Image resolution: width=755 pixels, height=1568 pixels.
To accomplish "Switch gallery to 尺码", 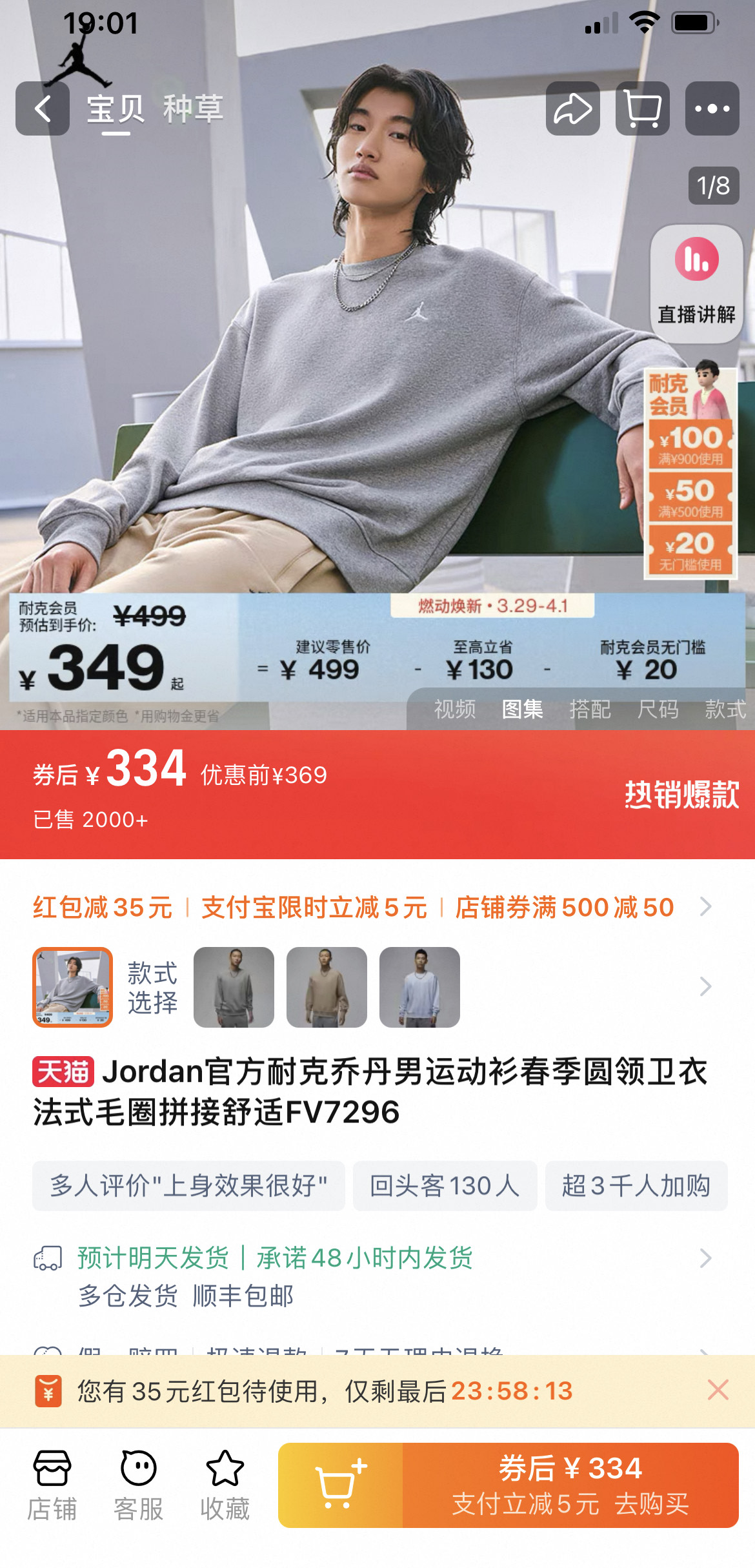I will click(658, 709).
